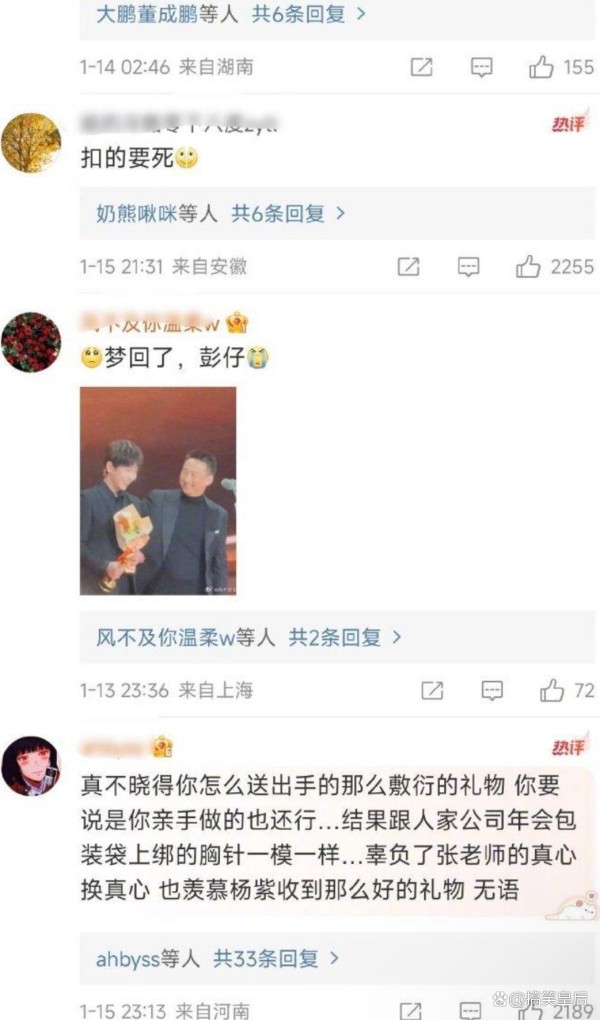Repost the 梦回了，彭仔 comment
Viewport: 600px width, 1020px height.
(432, 690)
